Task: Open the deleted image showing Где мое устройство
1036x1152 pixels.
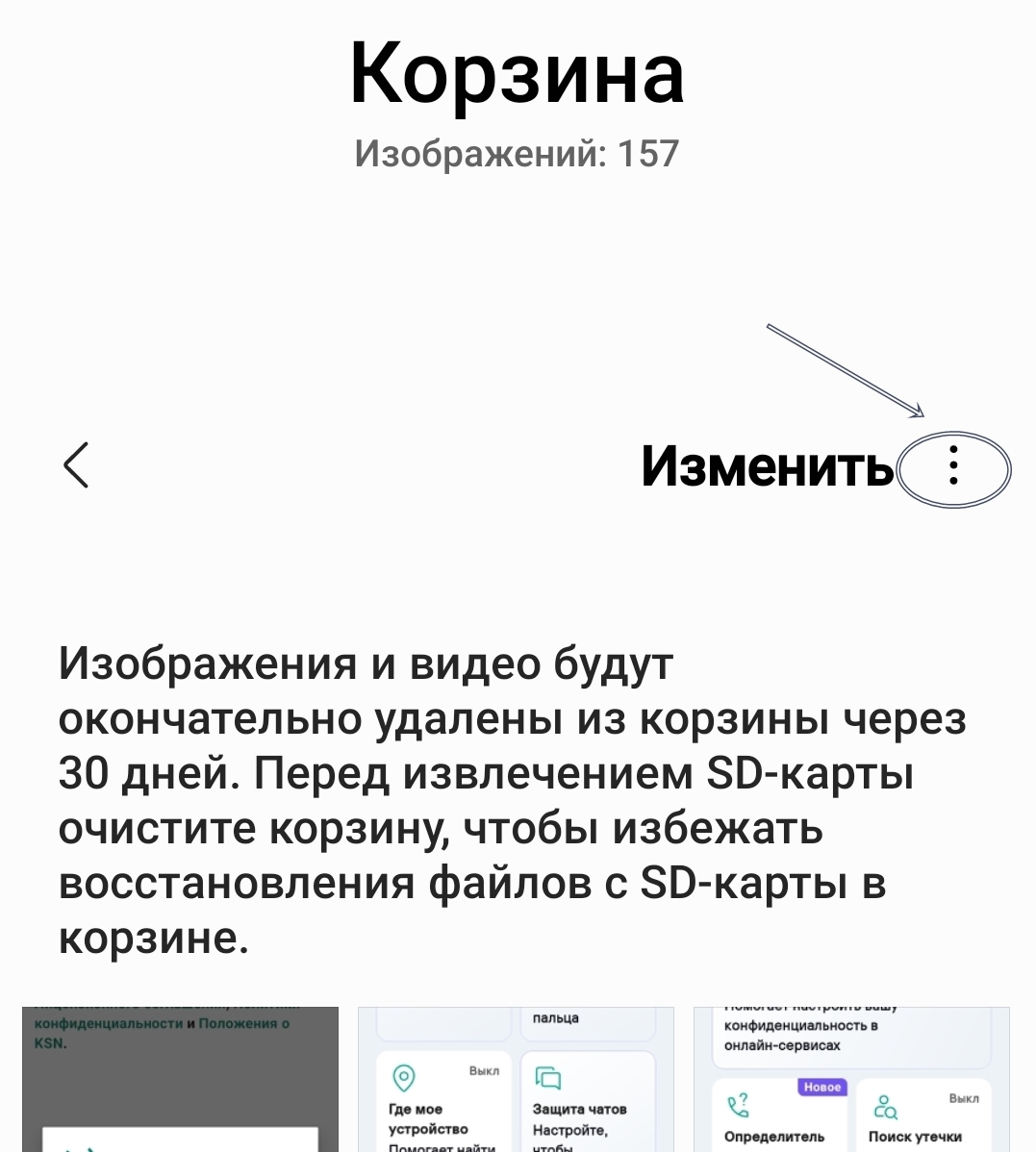Action: [516, 1079]
